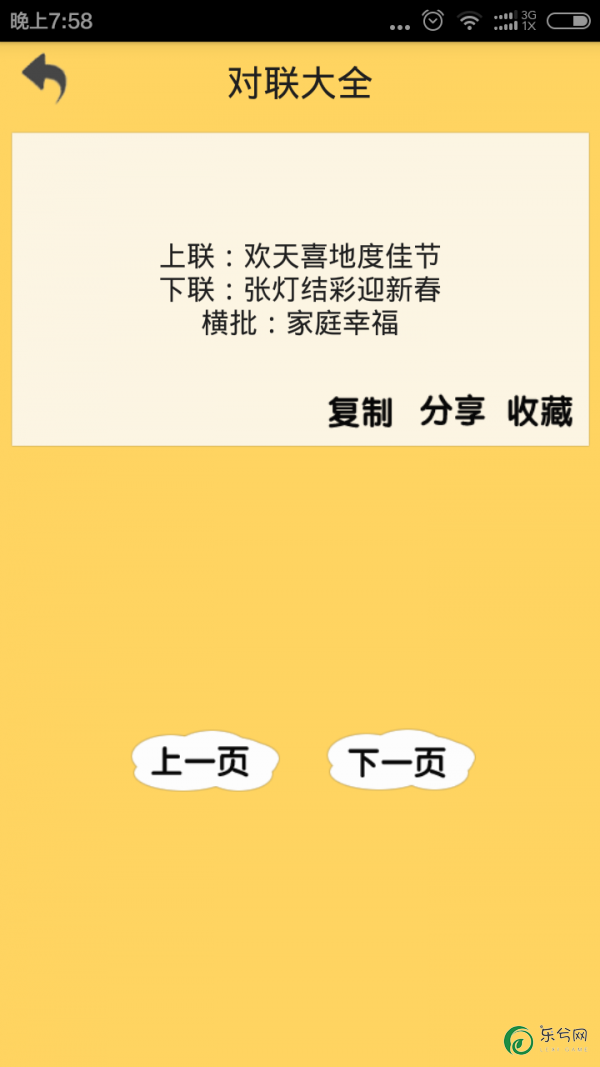This screenshot has height=1067, width=600.
Task: Open next page 下一页
Action: [x=400, y=762]
